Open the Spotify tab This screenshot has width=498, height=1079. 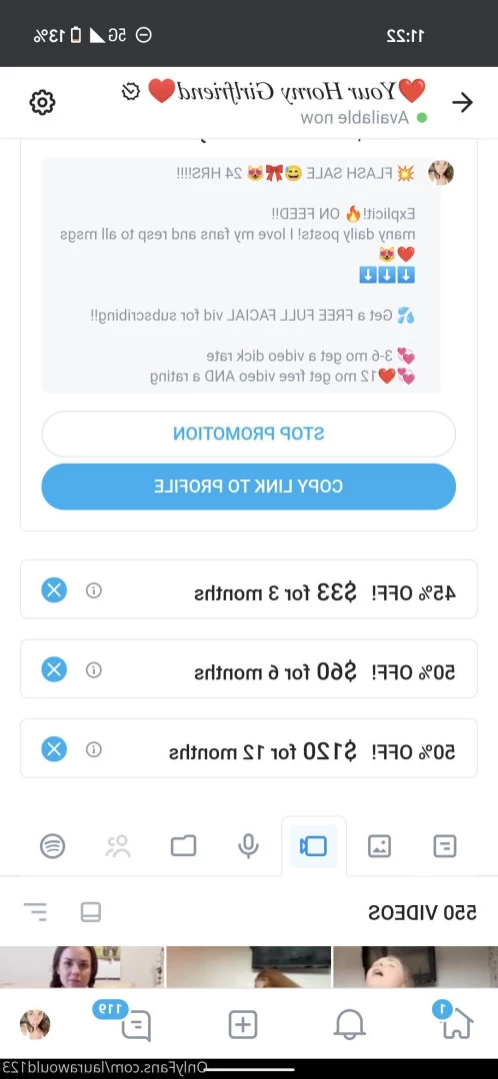click(52, 845)
